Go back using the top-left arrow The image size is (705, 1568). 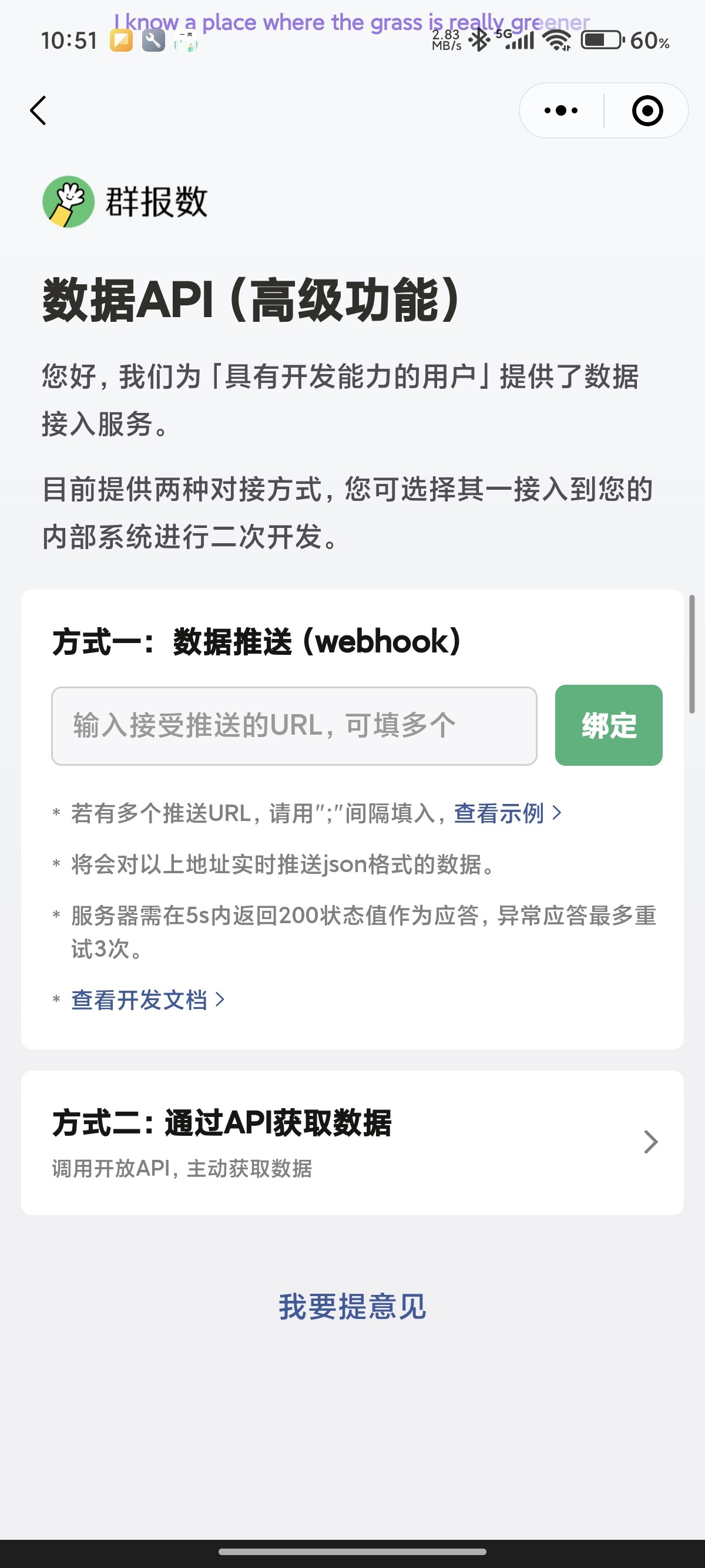click(x=38, y=111)
